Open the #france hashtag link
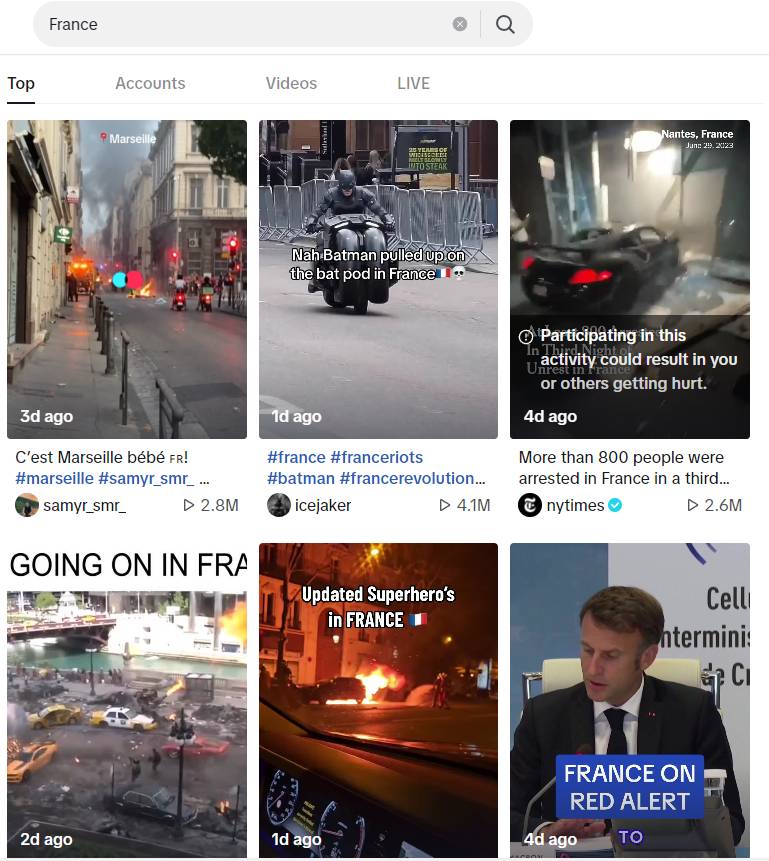The image size is (769, 861). (x=296, y=457)
